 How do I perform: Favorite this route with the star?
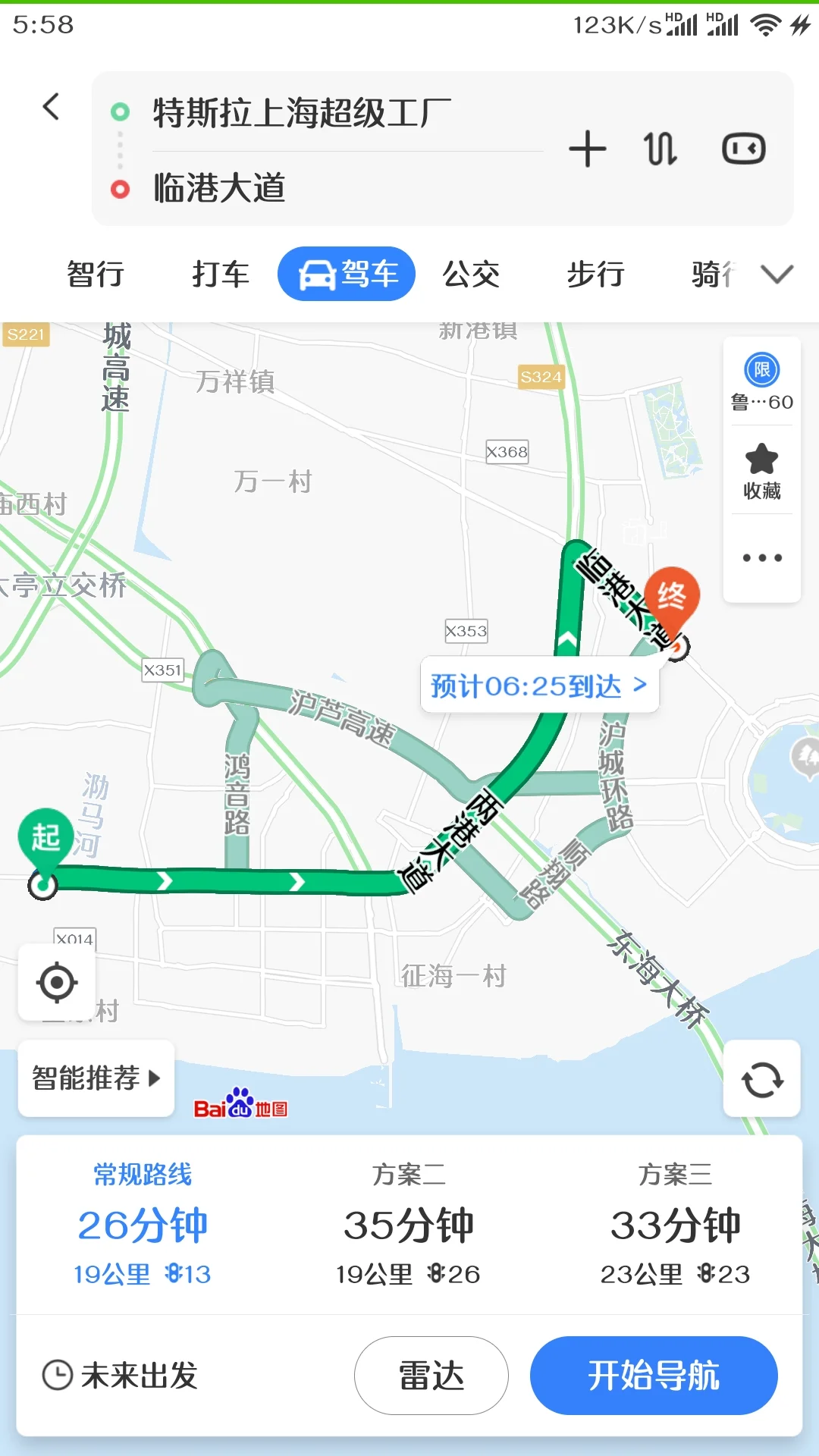(761, 470)
